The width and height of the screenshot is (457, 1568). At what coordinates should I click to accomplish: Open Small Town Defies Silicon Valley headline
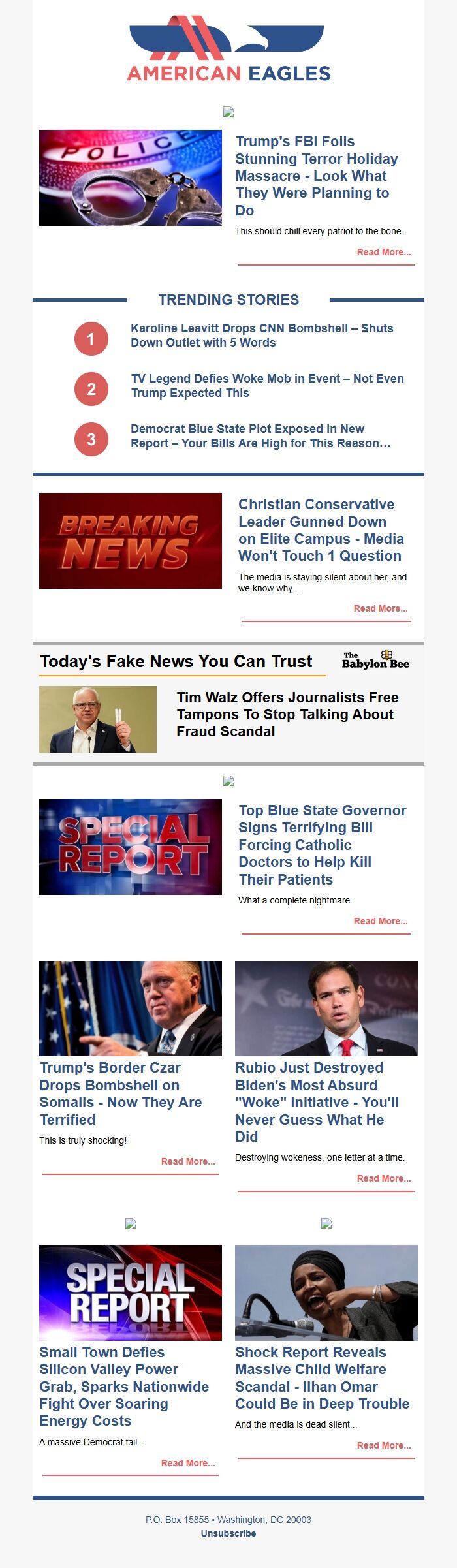click(x=124, y=1387)
